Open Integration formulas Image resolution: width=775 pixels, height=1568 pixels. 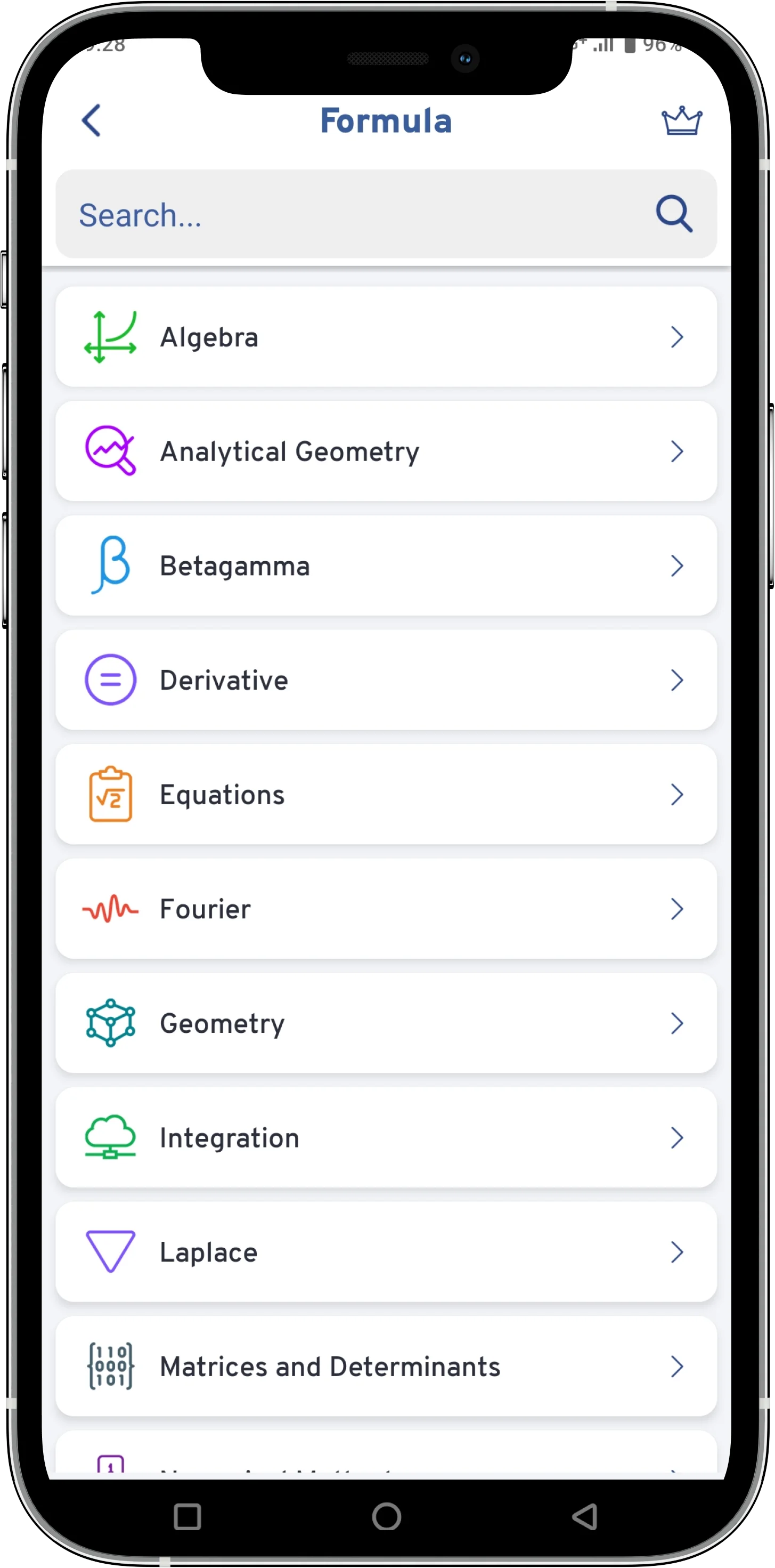(x=386, y=1138)
